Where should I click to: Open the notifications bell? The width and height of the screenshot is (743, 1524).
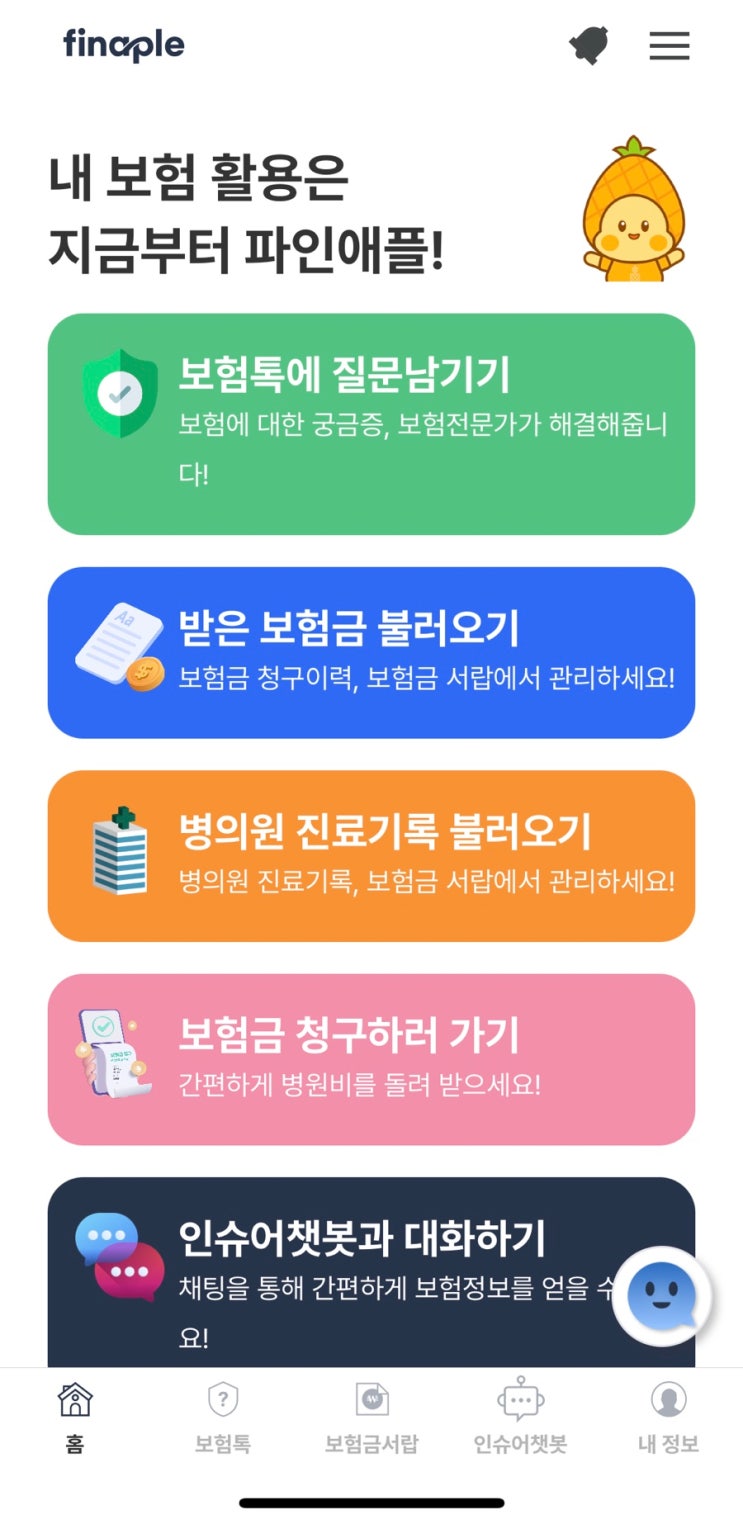point(589,46)
